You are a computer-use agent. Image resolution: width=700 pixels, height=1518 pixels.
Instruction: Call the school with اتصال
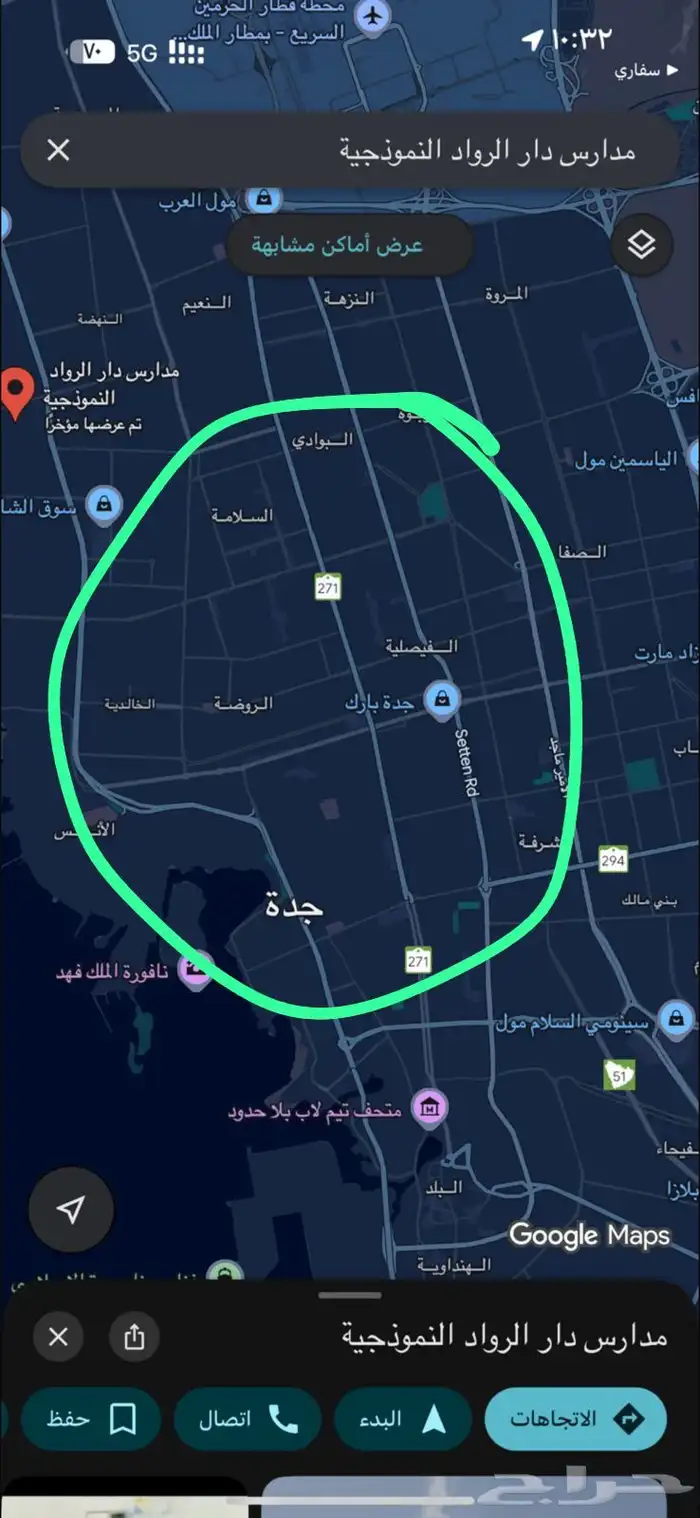(x=247, y=1418)
